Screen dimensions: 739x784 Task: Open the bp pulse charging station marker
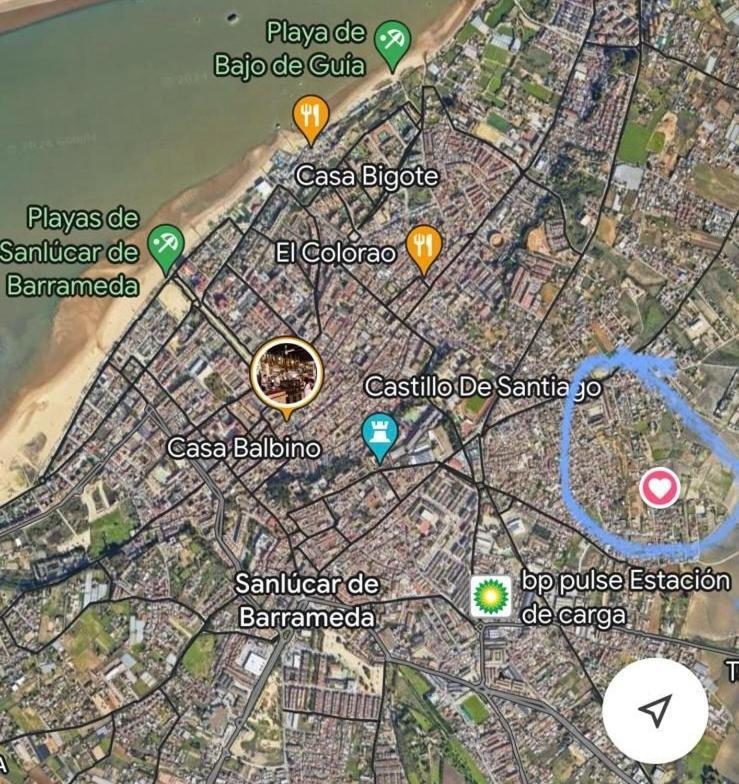pyautogui.click(x=491, y=596)
